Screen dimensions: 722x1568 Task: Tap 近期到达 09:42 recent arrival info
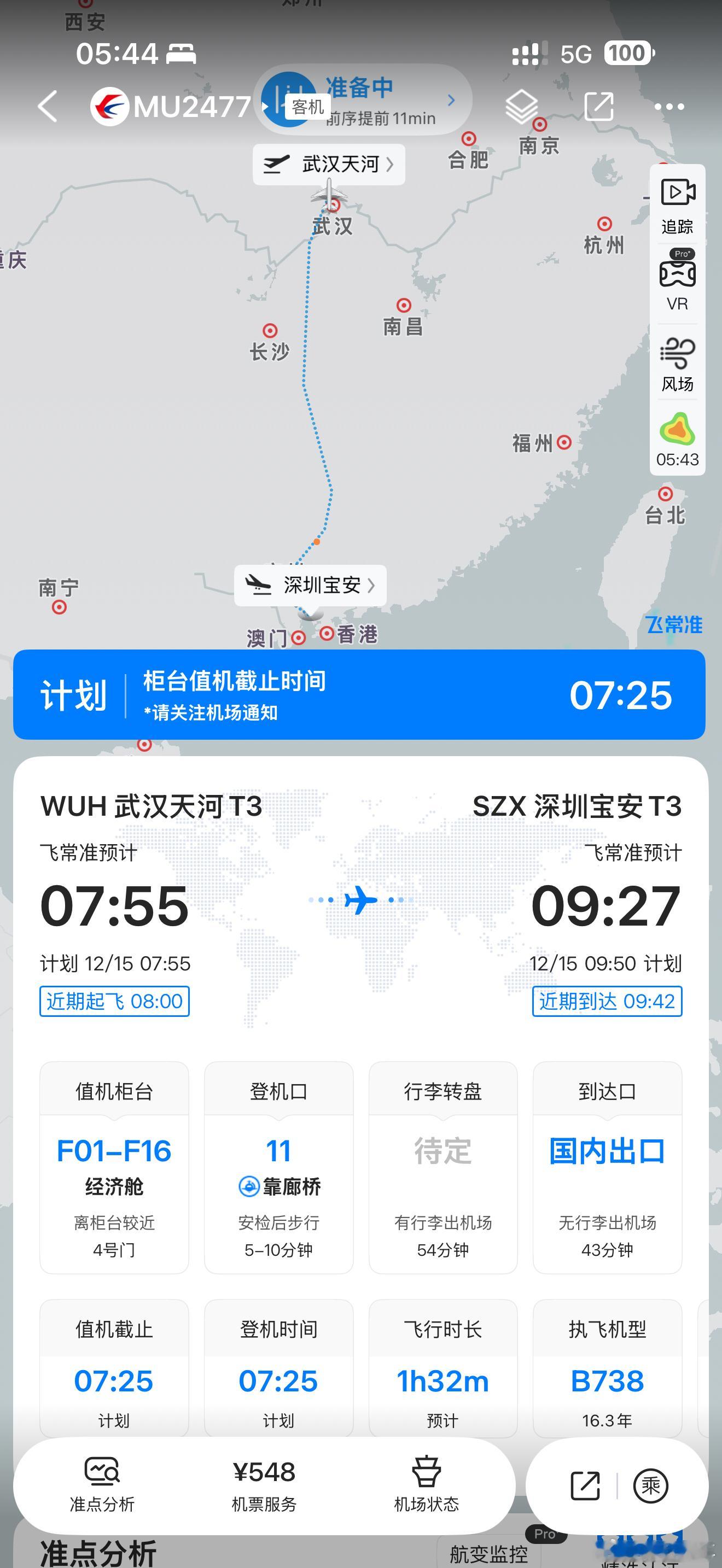[x=605, y=1001]
